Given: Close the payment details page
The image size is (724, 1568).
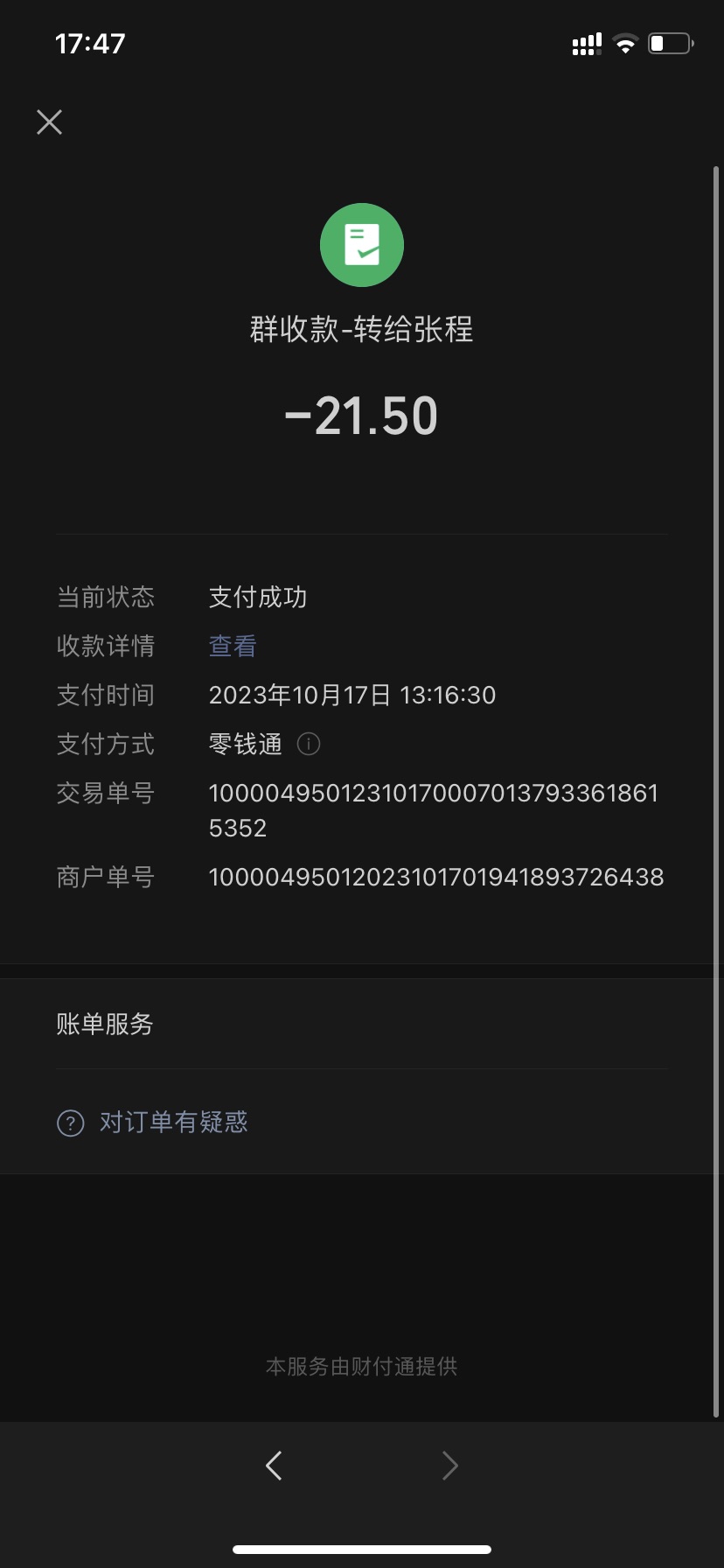Looking at the screenshot, I should tap(50, 122).
